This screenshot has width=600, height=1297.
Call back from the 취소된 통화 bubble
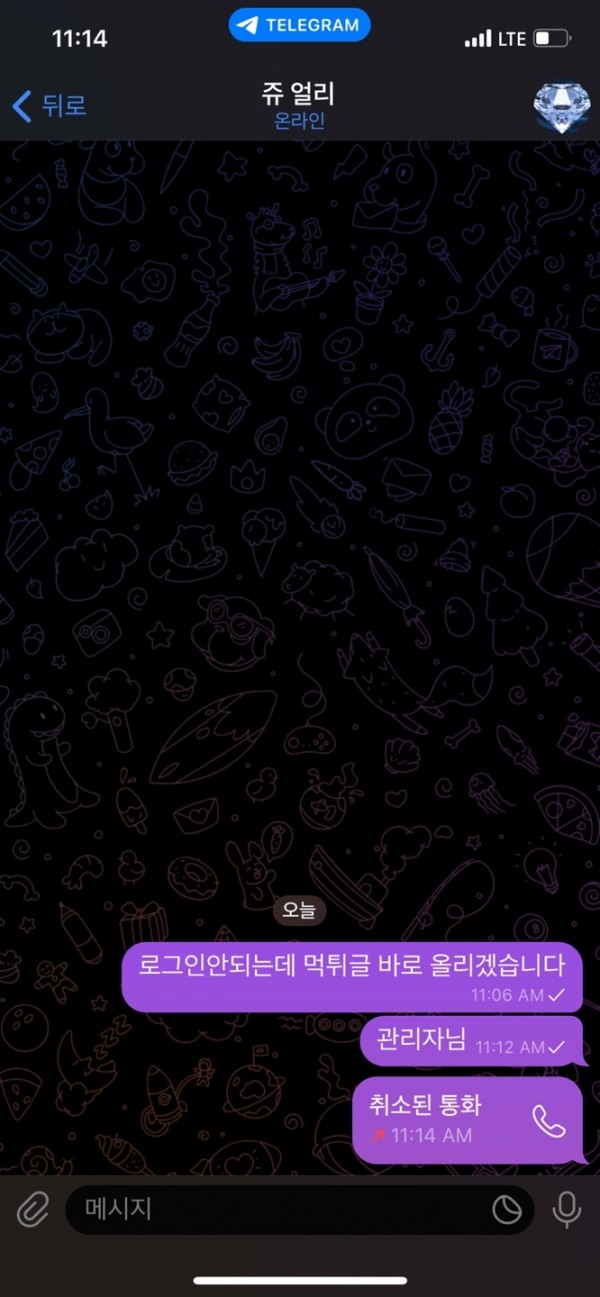(548, 1120)
